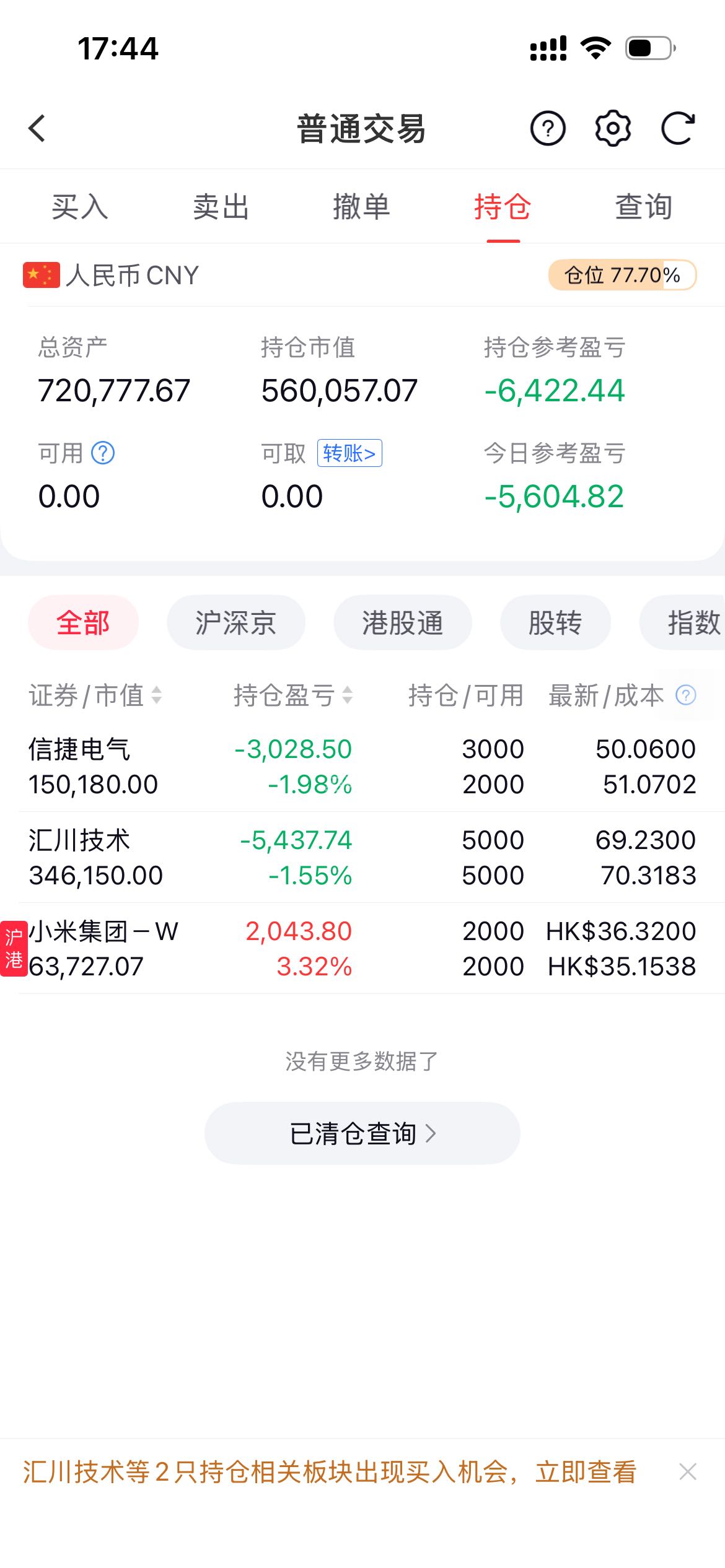Select the 股转 filter chip
Image resolution: width=725 pixels, height=1568 pixels.
coord(555,622)
